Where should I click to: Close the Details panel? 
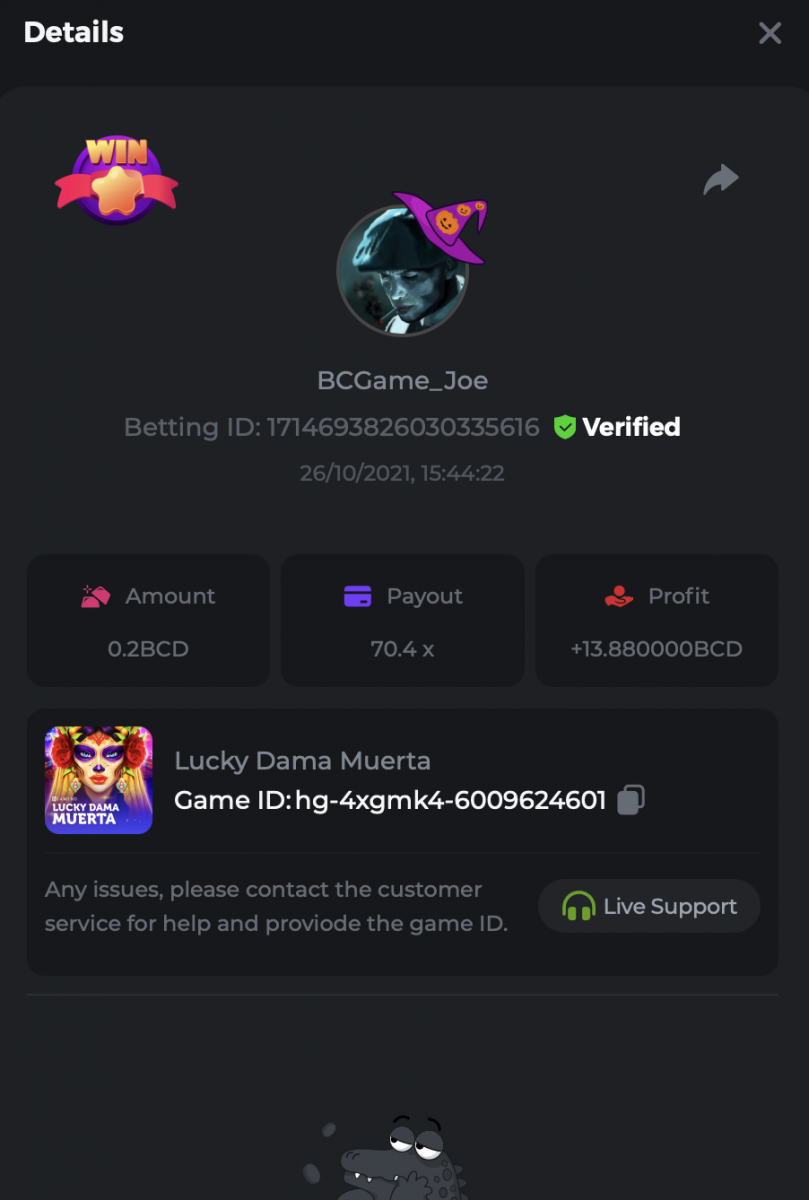[769, 33]
